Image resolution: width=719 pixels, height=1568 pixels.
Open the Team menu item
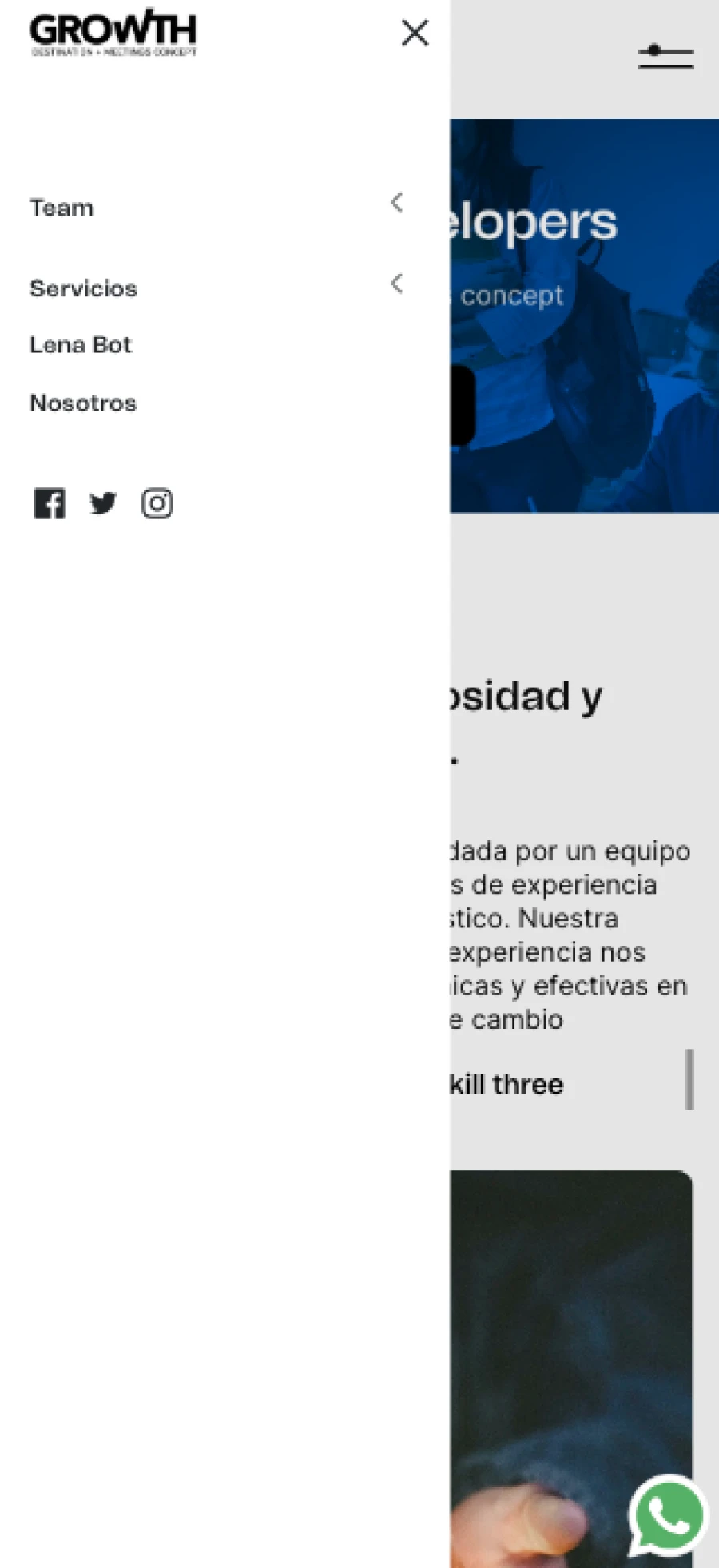point(62,208)
